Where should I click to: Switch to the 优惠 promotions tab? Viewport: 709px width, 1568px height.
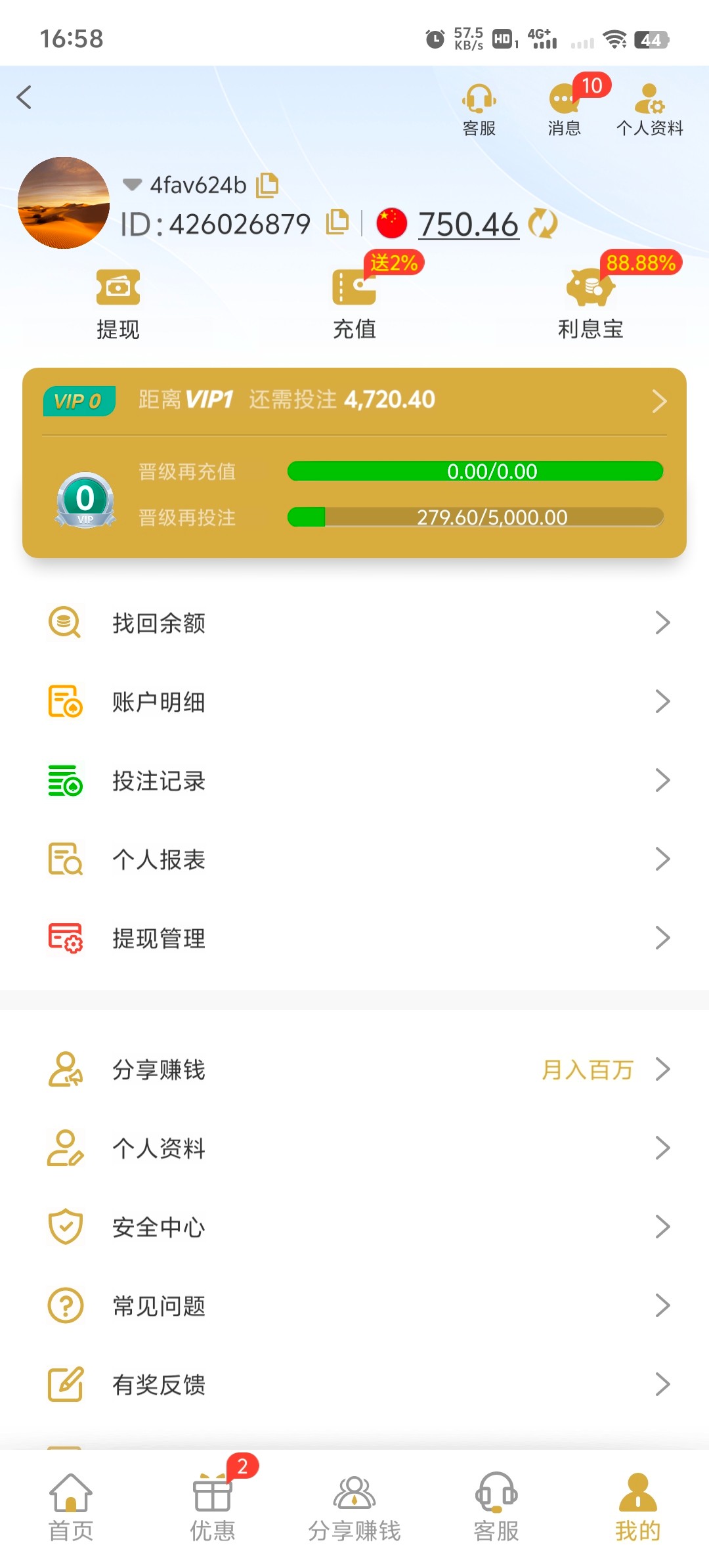tap(212, 1504)
